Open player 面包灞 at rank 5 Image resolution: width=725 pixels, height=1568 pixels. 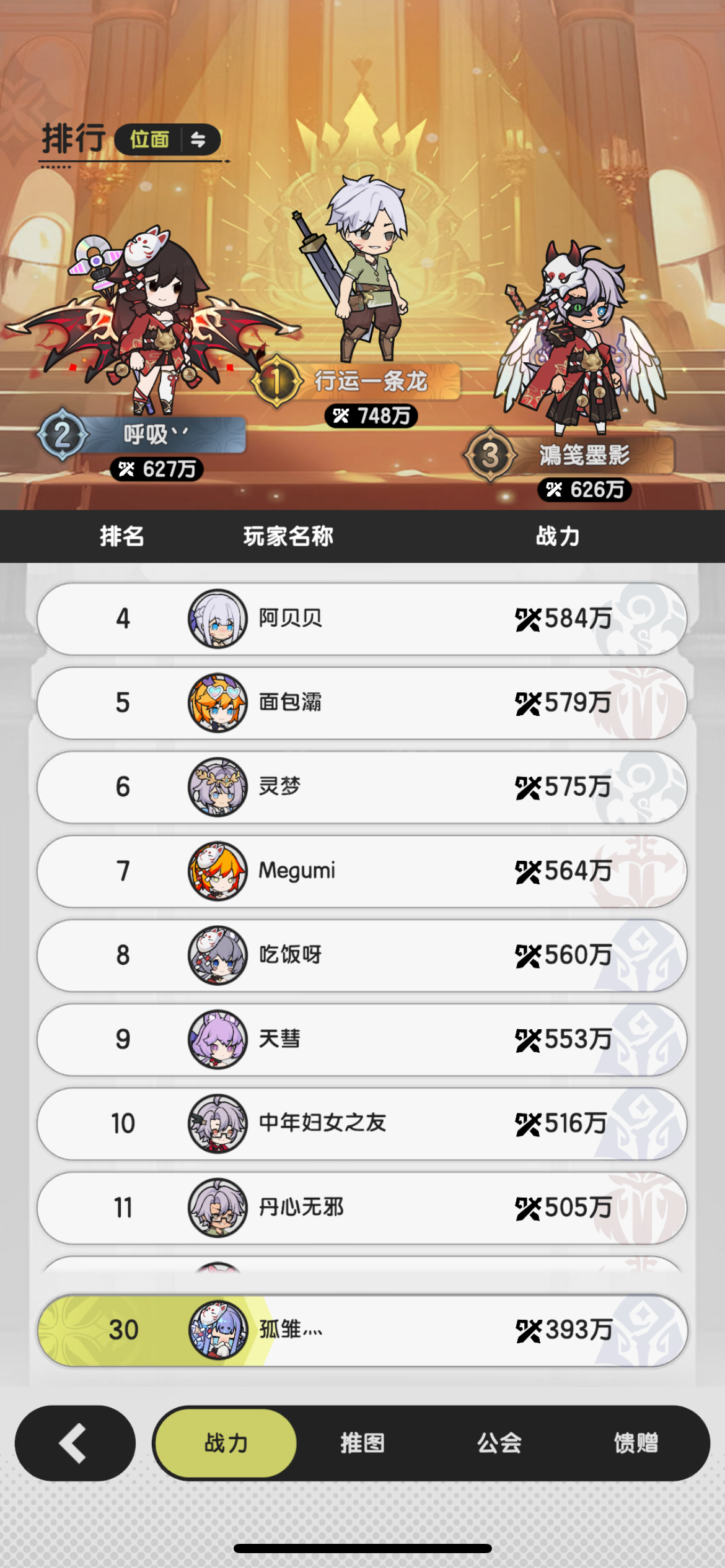tap(362, 703)
